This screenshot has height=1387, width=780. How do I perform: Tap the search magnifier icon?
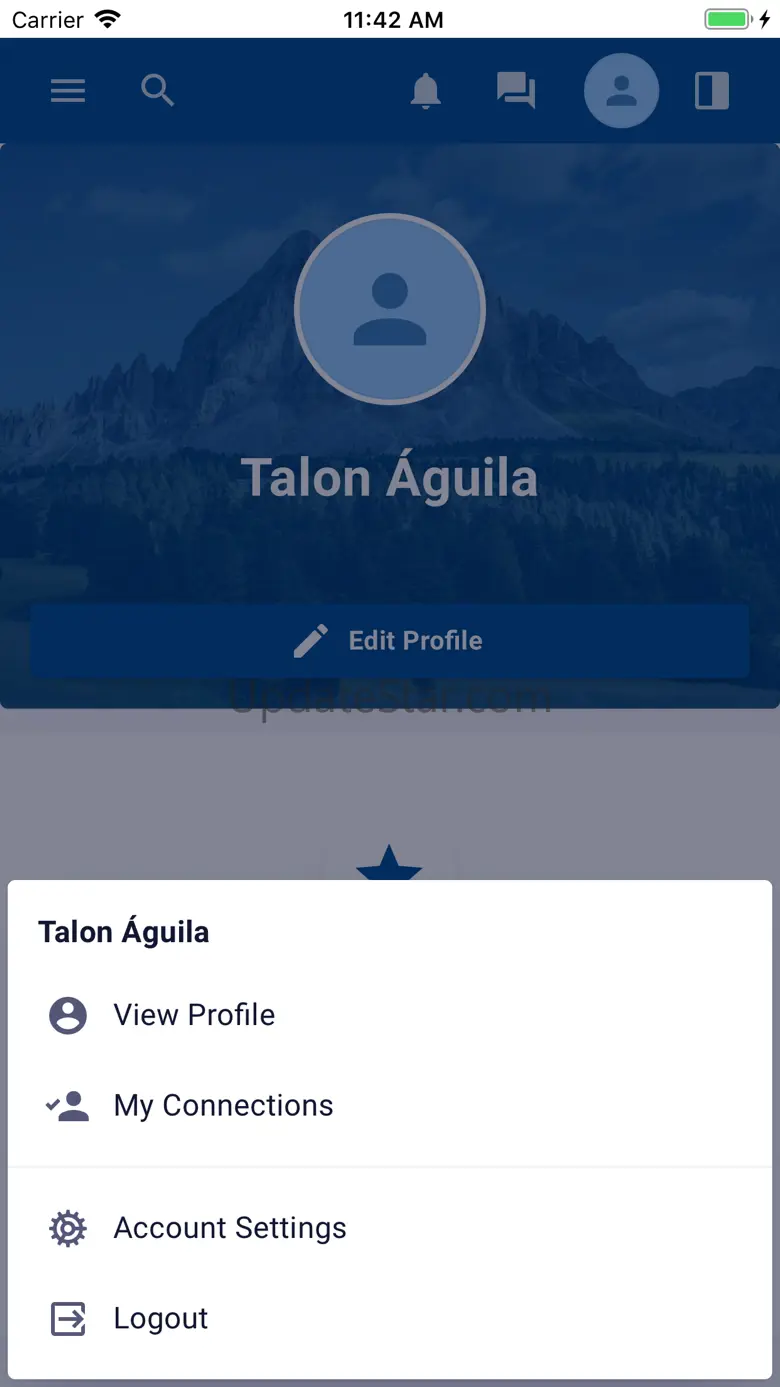tap(157, 91)
